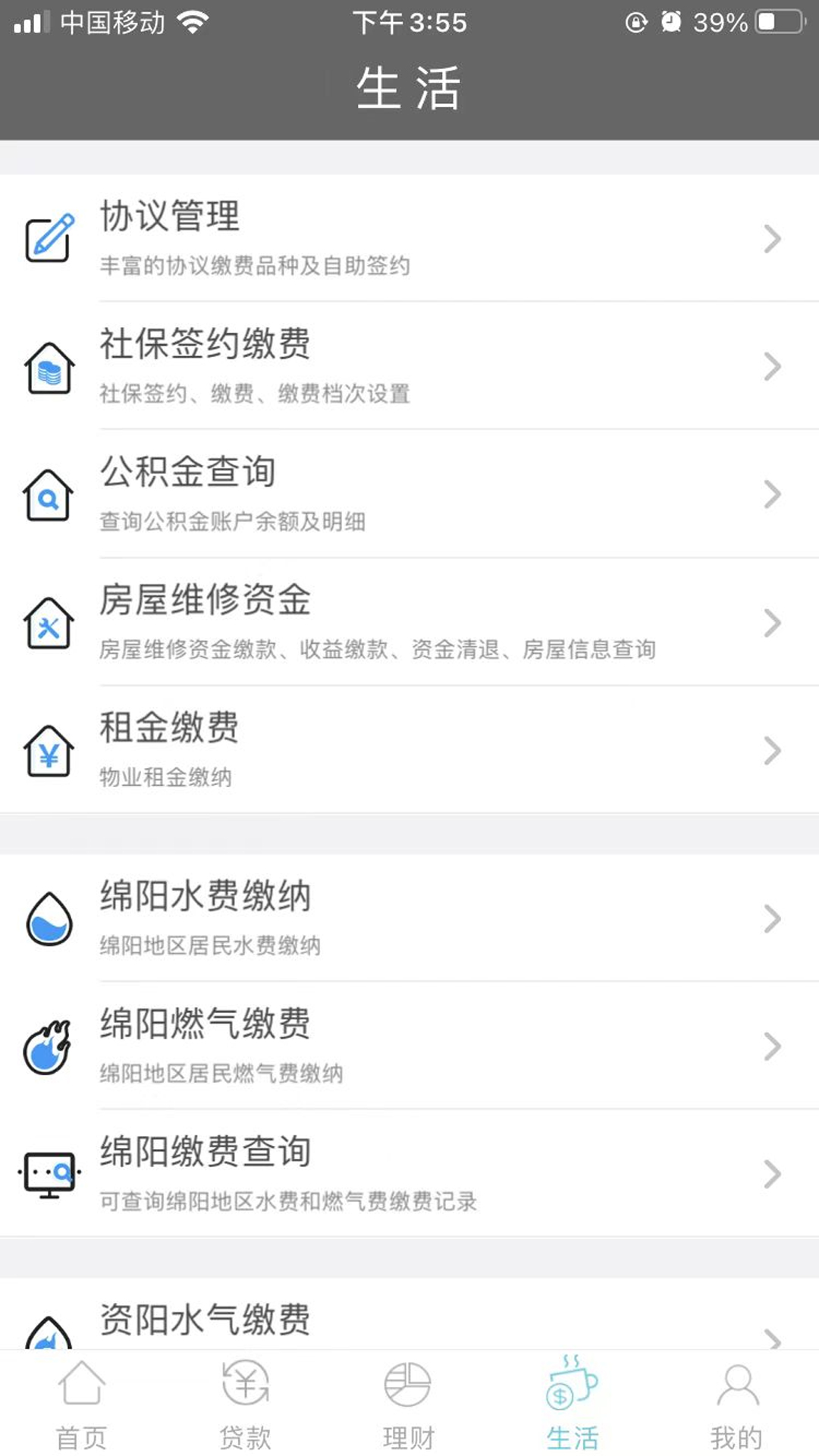Select the pencil icon for 协议管理
819x1456 pixels.
49,239
